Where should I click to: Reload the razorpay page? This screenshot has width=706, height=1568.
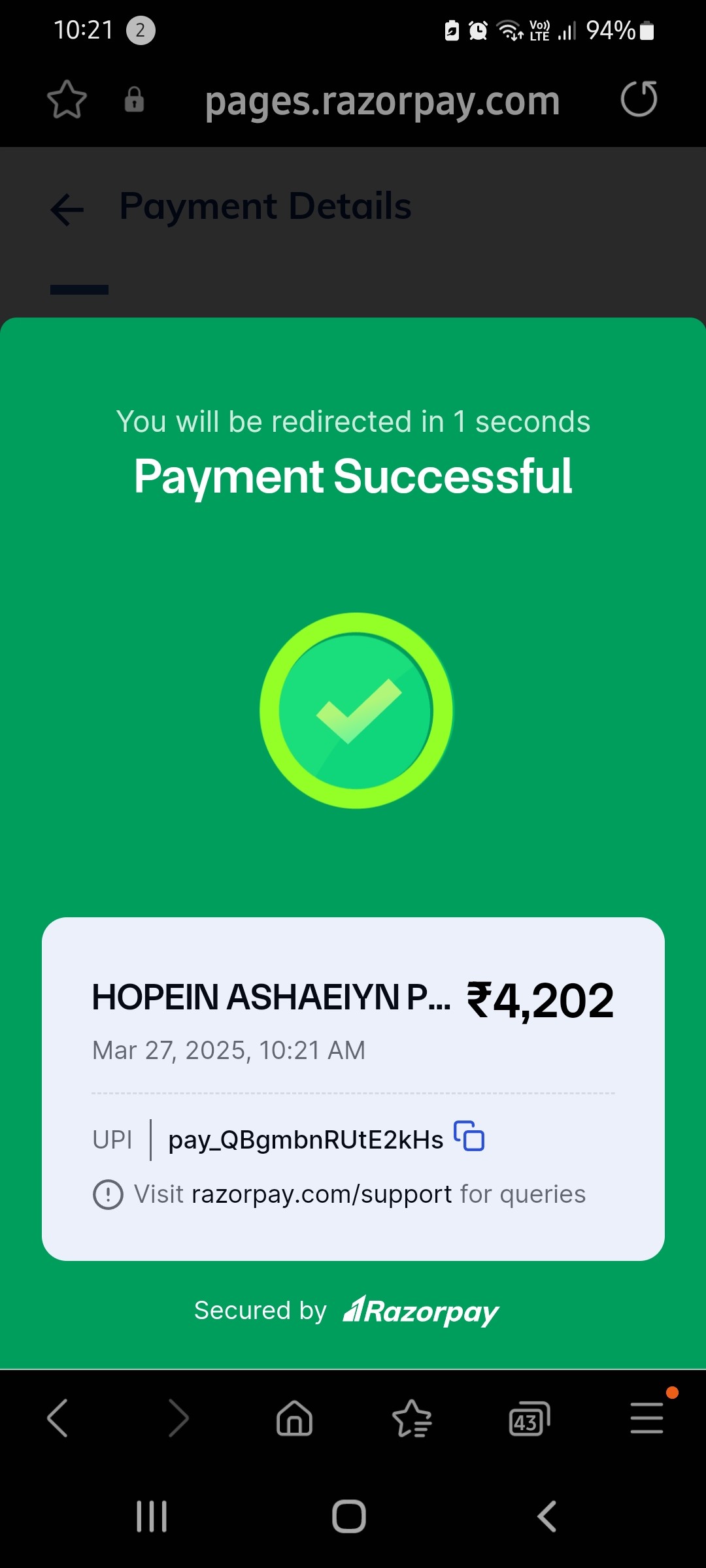pyautogui.click(x=639, y=99)
